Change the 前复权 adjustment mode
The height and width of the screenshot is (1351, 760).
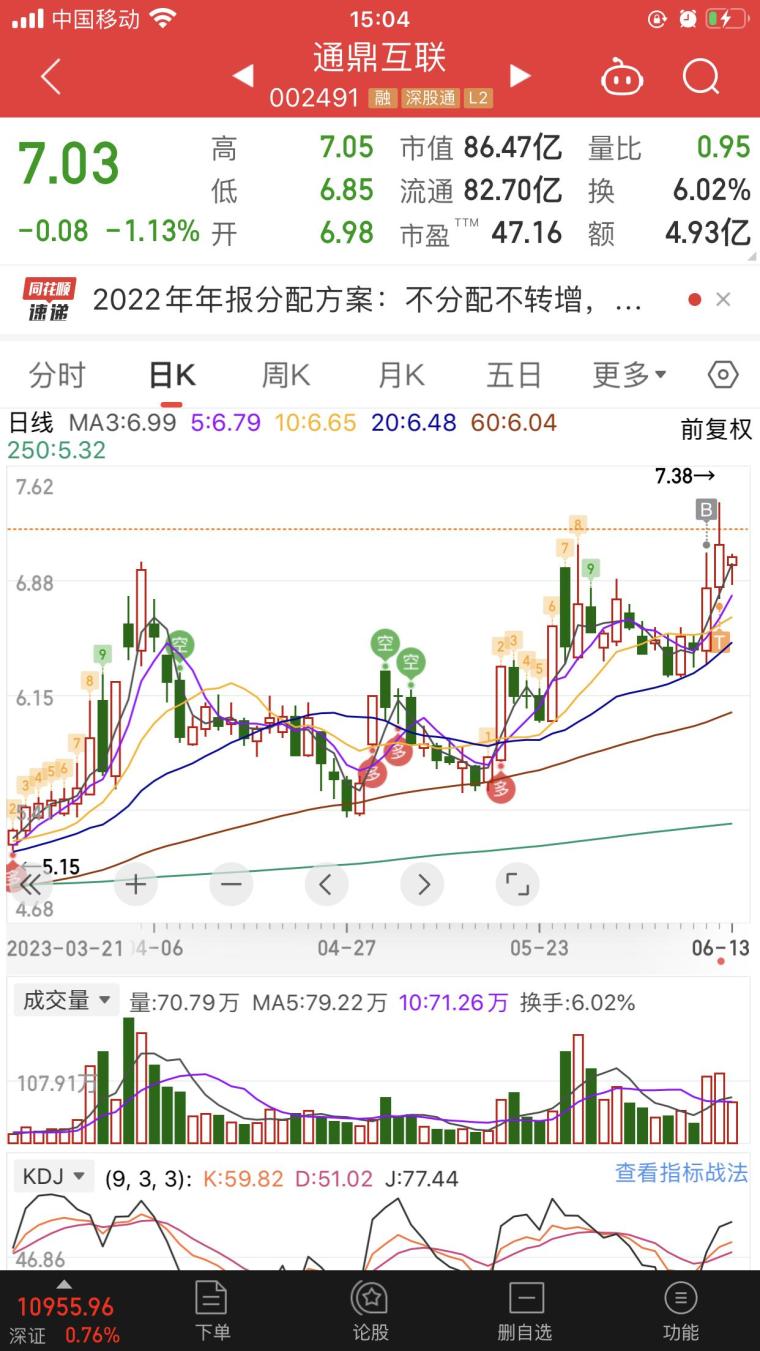[x=716, y=430]
